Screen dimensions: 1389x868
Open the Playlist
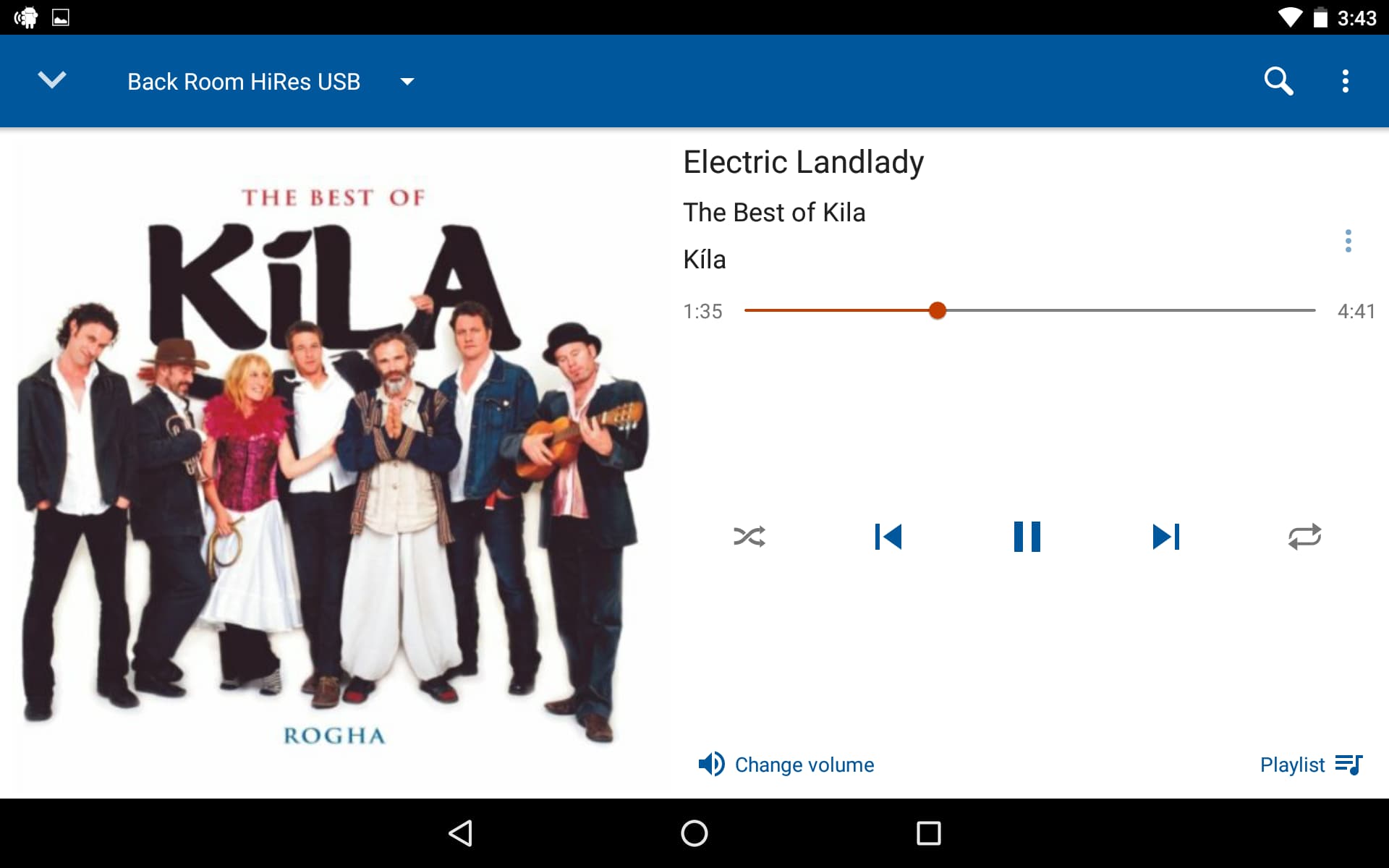[1310, 765]
